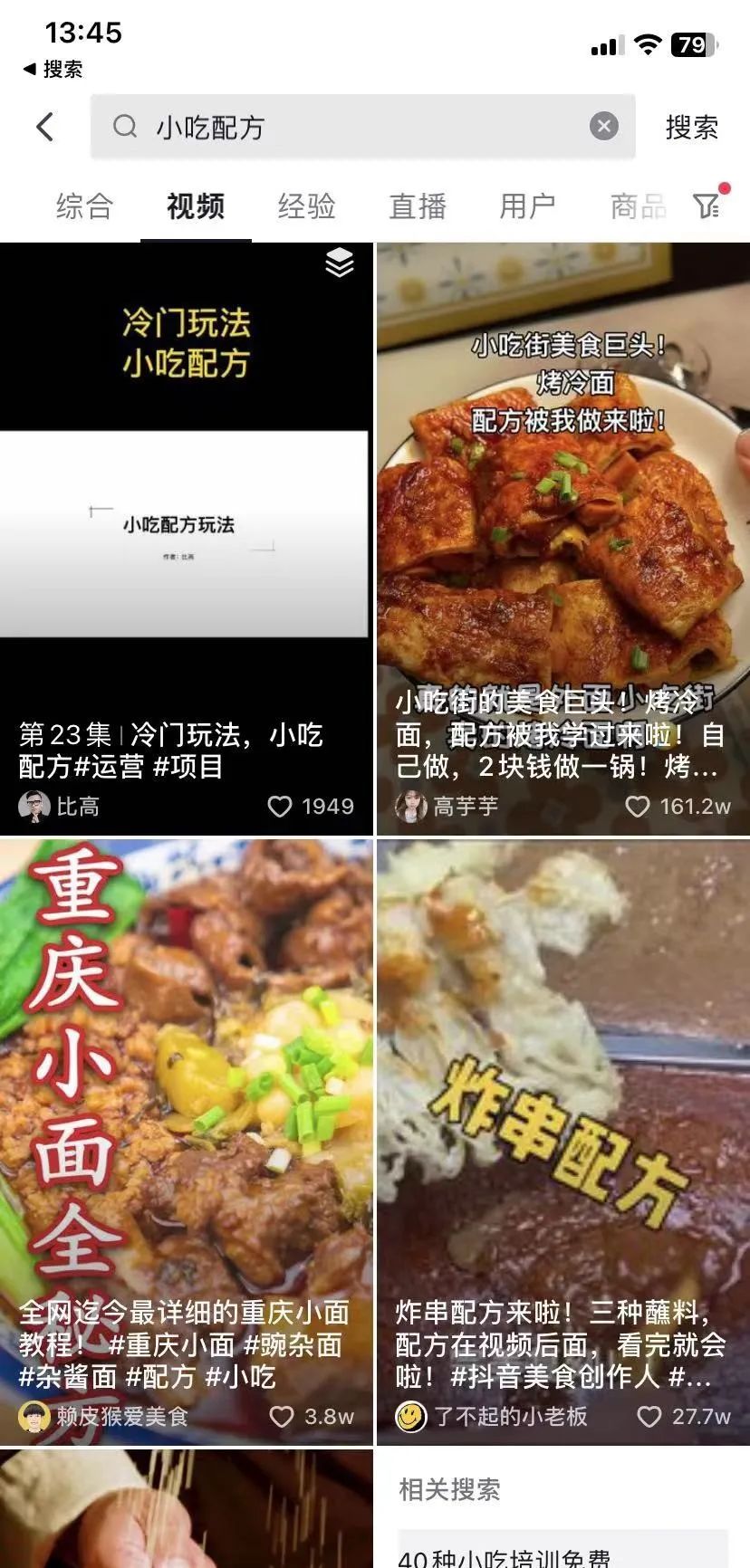Switch to the 经验 tab
This screenshot has width=750, height=1568.
tap(306, 206)
